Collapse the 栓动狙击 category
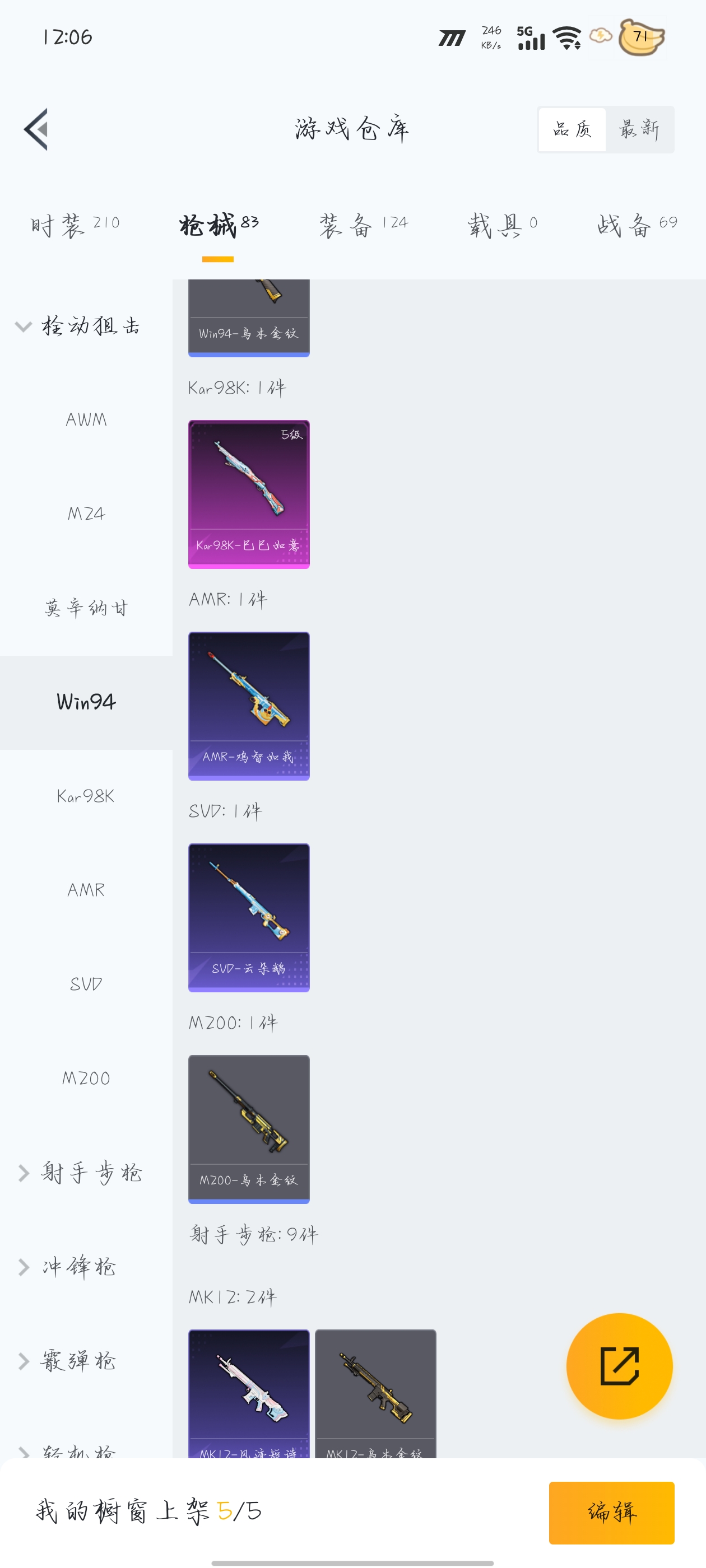 pos(79,326)
